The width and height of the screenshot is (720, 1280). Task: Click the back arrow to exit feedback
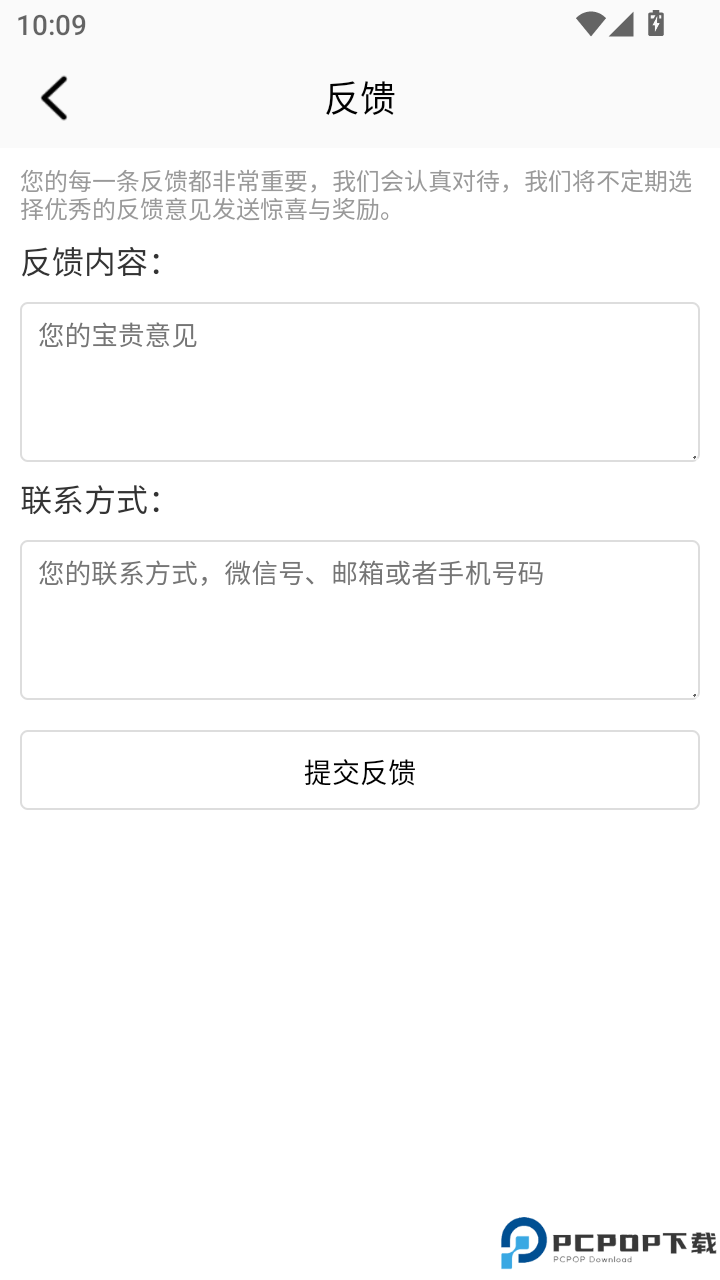[54, 97]
